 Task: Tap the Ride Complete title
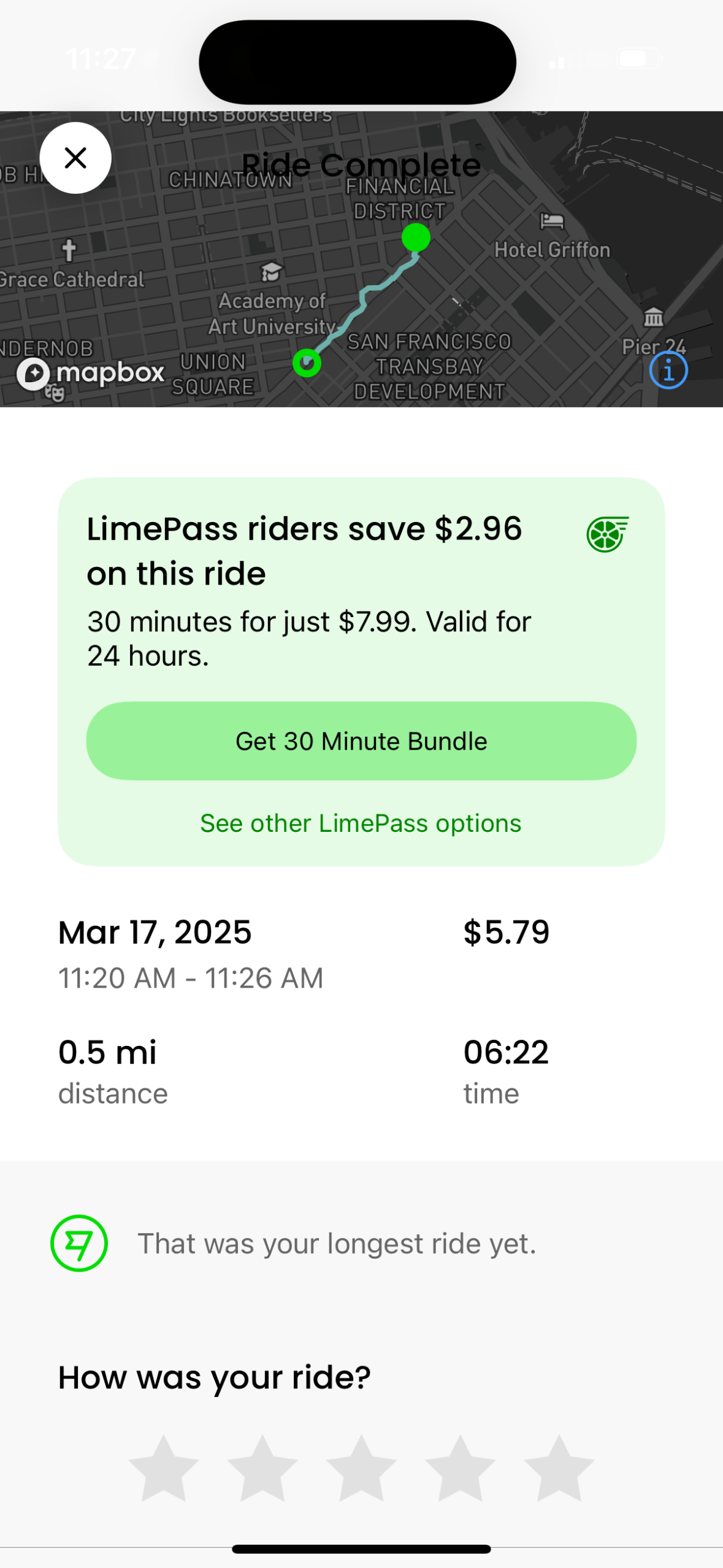(x=361, y=164)
